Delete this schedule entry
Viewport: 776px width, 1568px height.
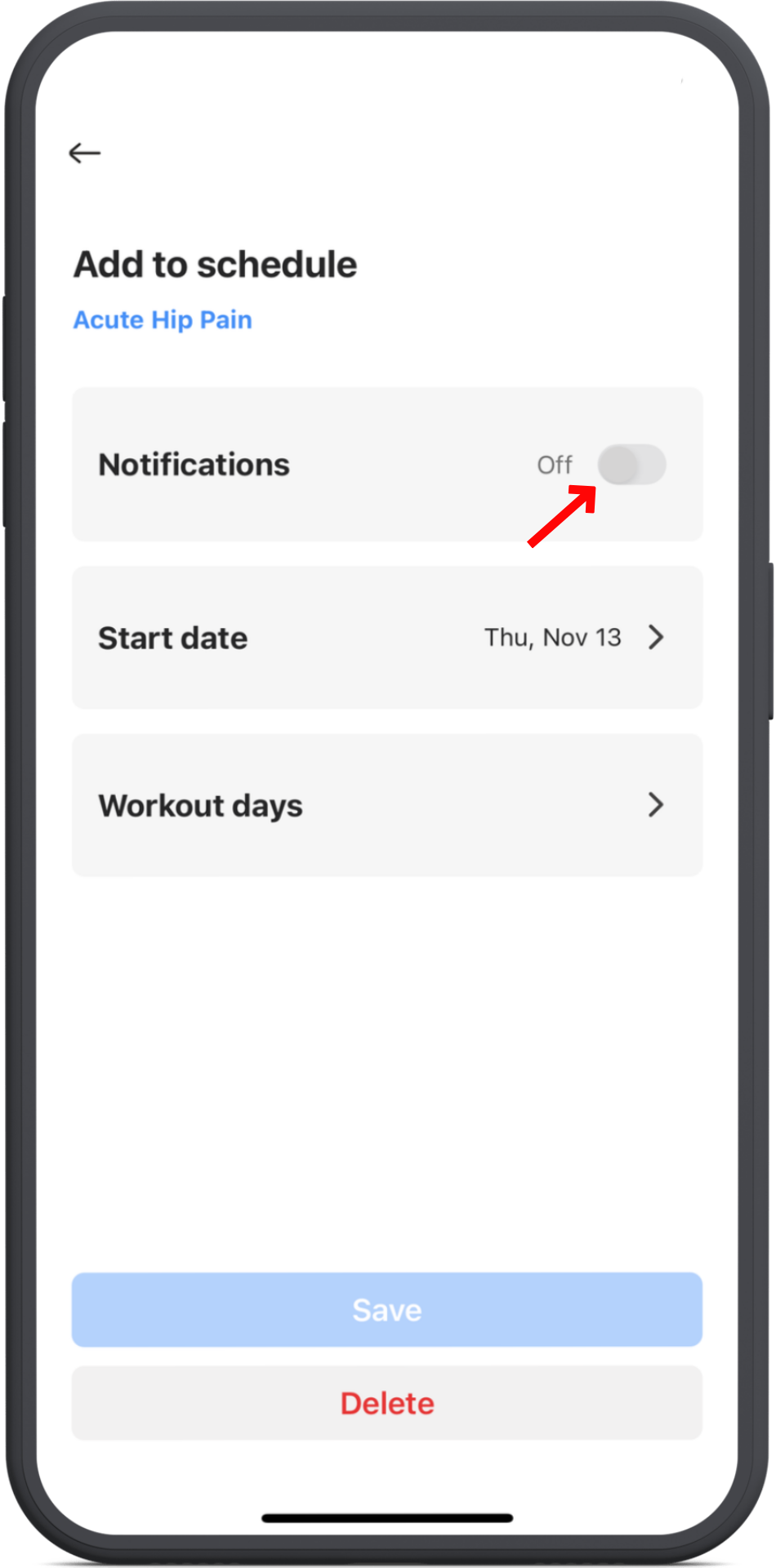click(386, 1403)
